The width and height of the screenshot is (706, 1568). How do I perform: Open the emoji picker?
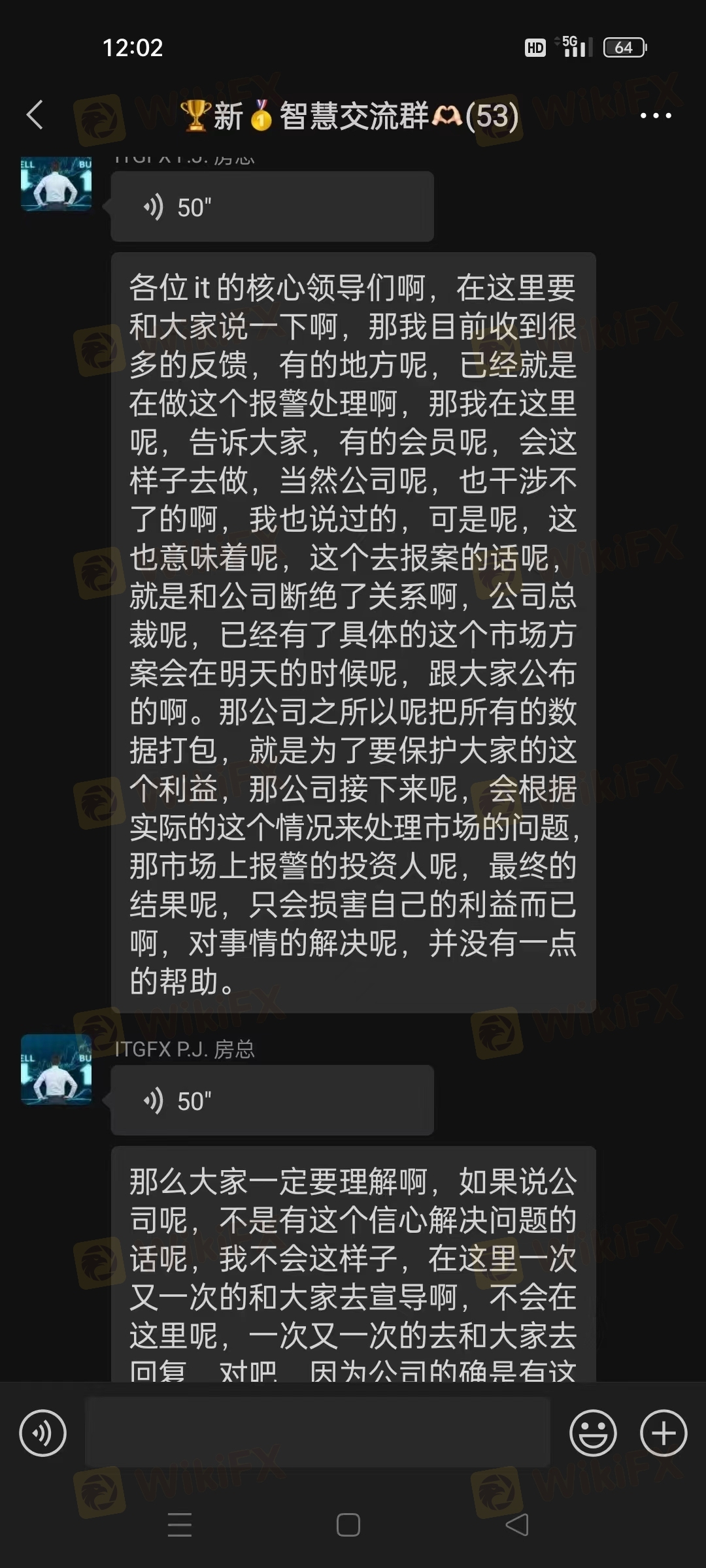(x=593, y=1433)
